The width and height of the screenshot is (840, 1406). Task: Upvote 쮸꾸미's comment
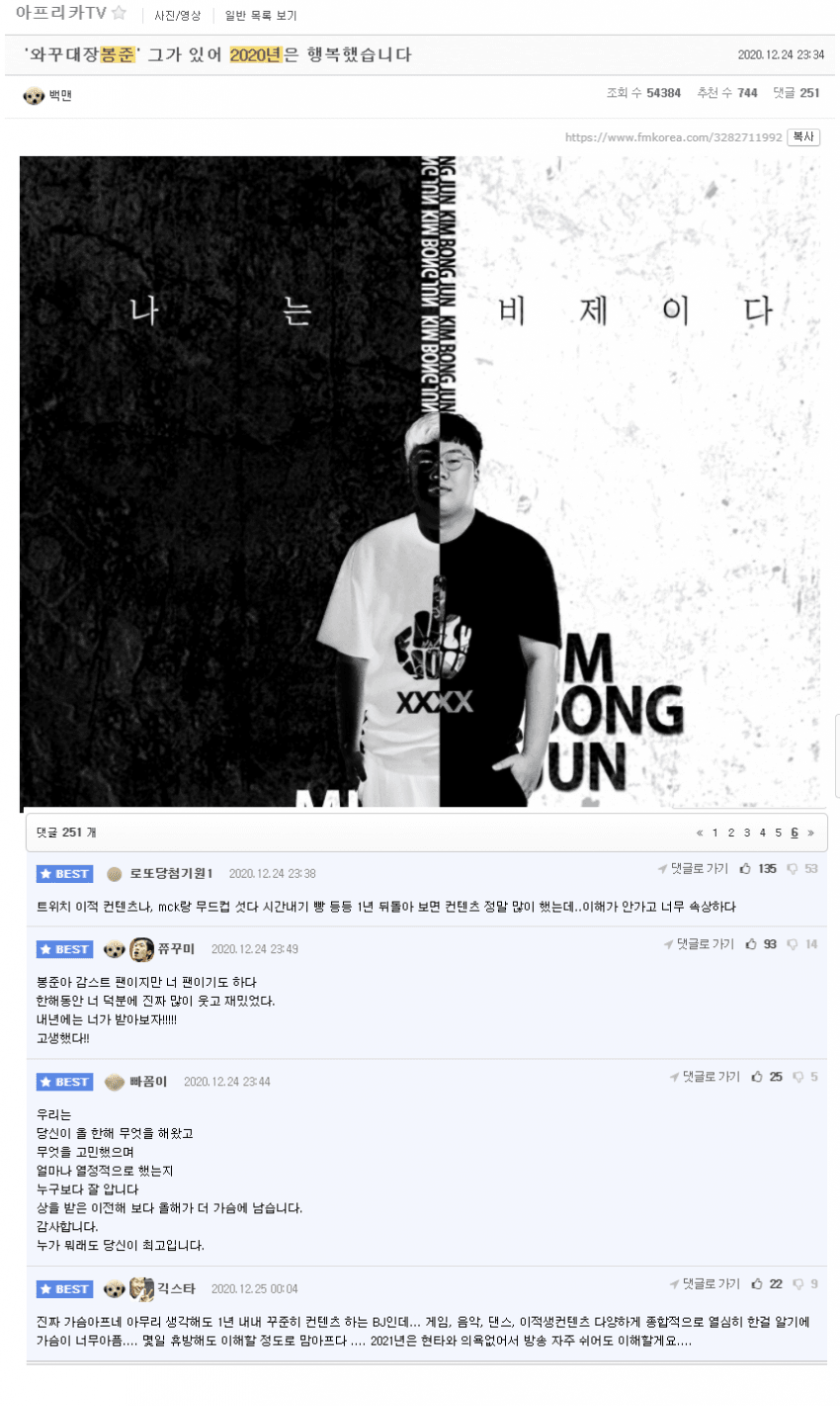pos(752,944)
